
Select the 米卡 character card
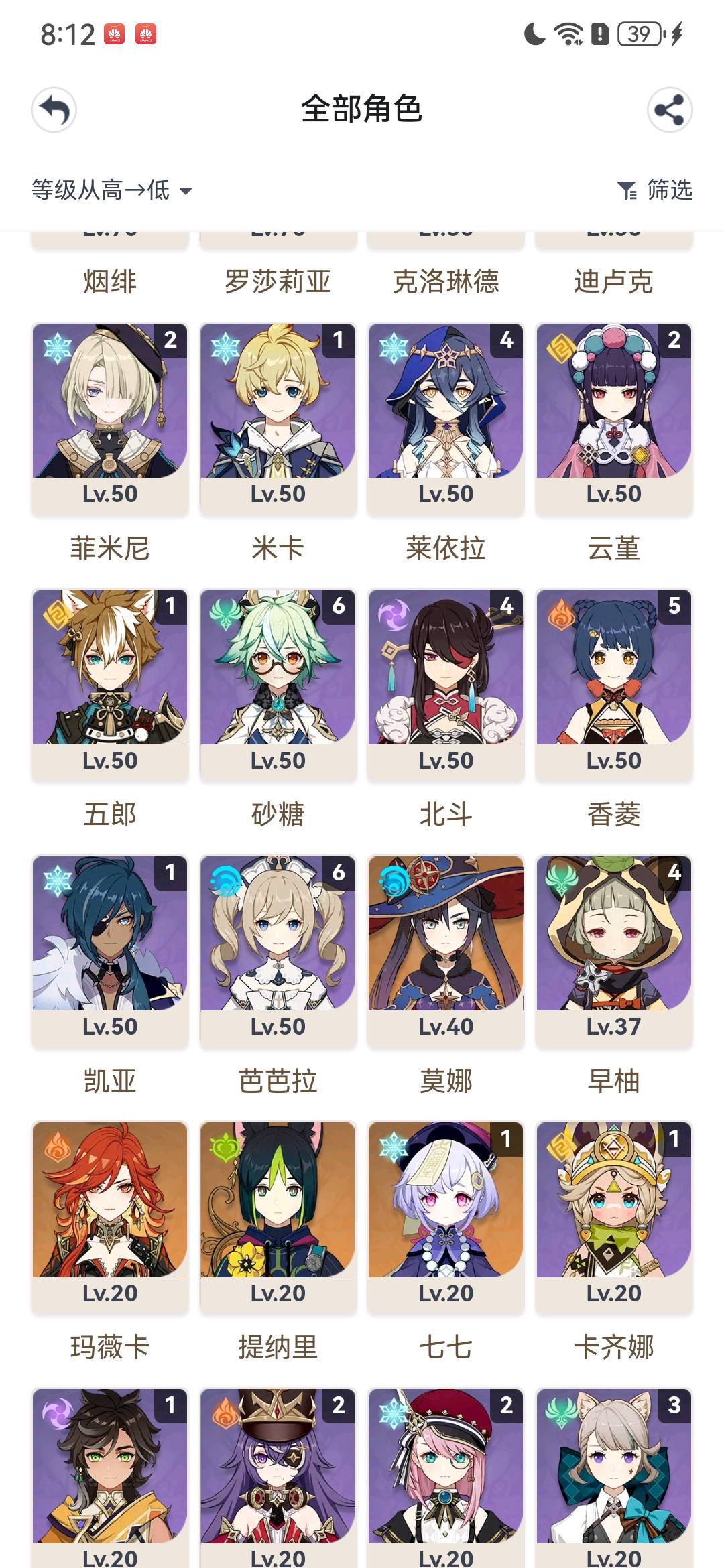coord(278,419)
